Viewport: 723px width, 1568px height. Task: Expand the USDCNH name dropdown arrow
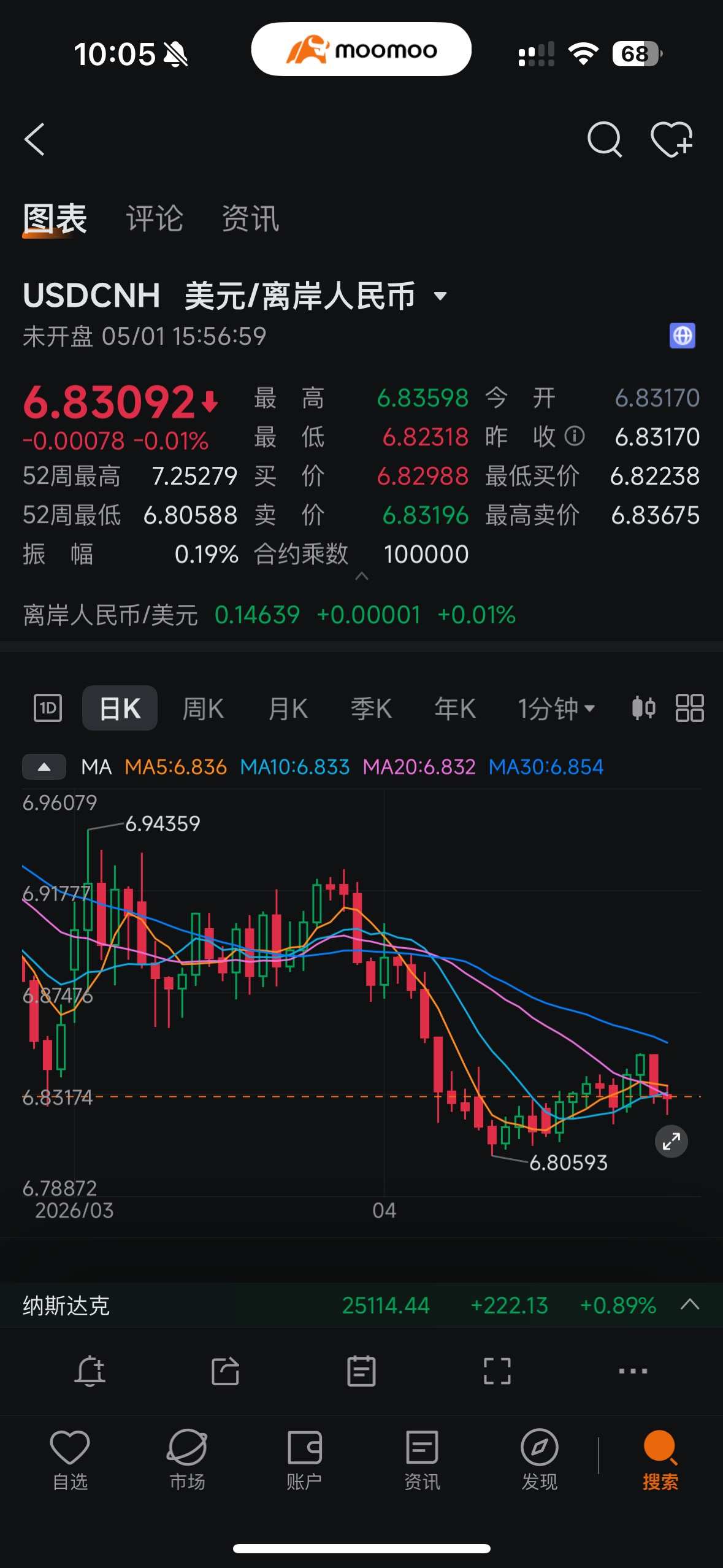[x=440, y=296]
